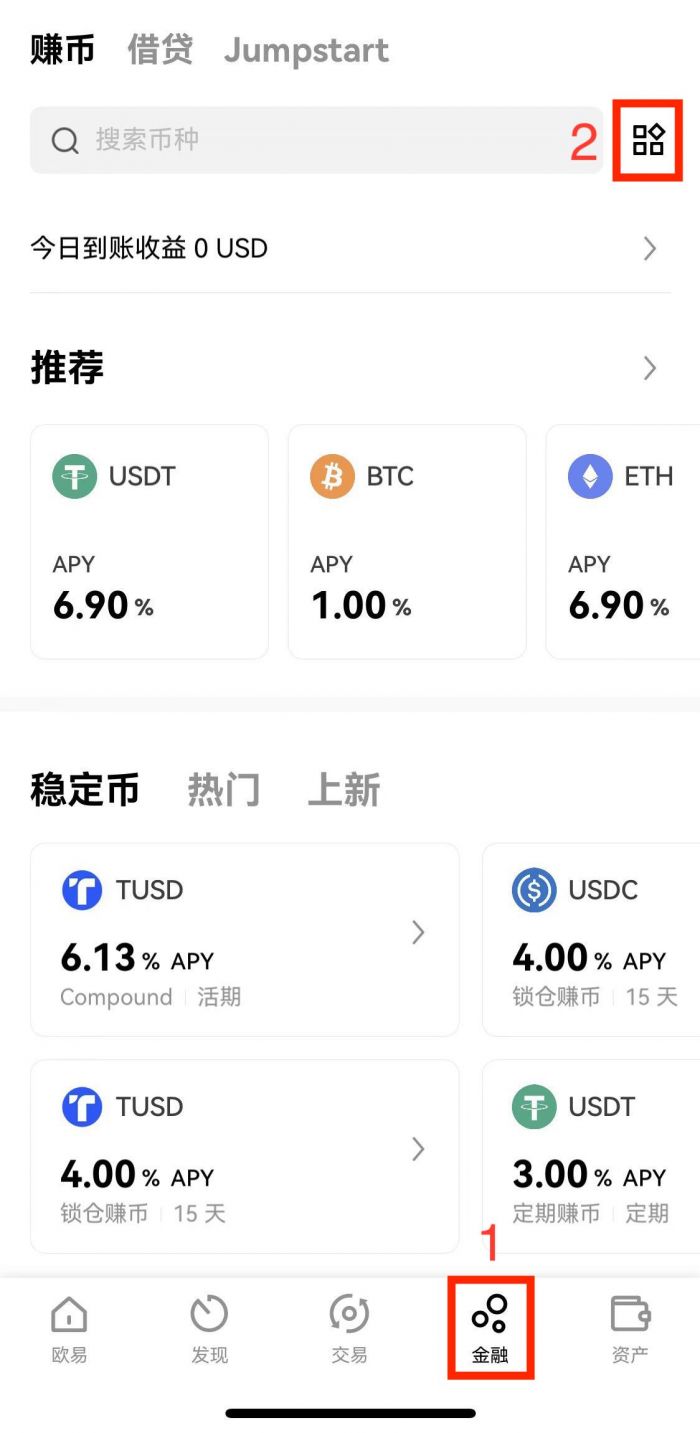Open TUSD 4.00% 锁仓赚币 15 天 product
This screenshot has width=700, height=1433.
pos(244,1156)
